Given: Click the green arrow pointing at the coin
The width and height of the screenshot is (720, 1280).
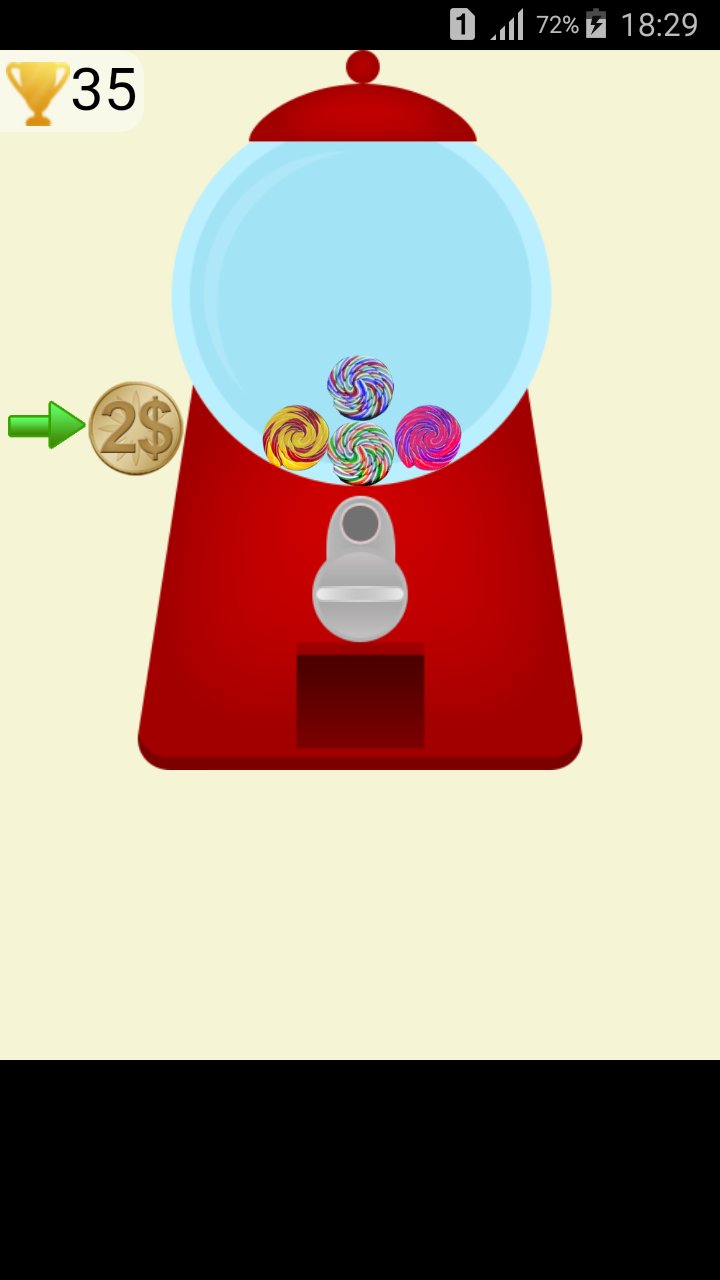Looking at the screenshot, I should pyautogui.click(x=46, y=424).
